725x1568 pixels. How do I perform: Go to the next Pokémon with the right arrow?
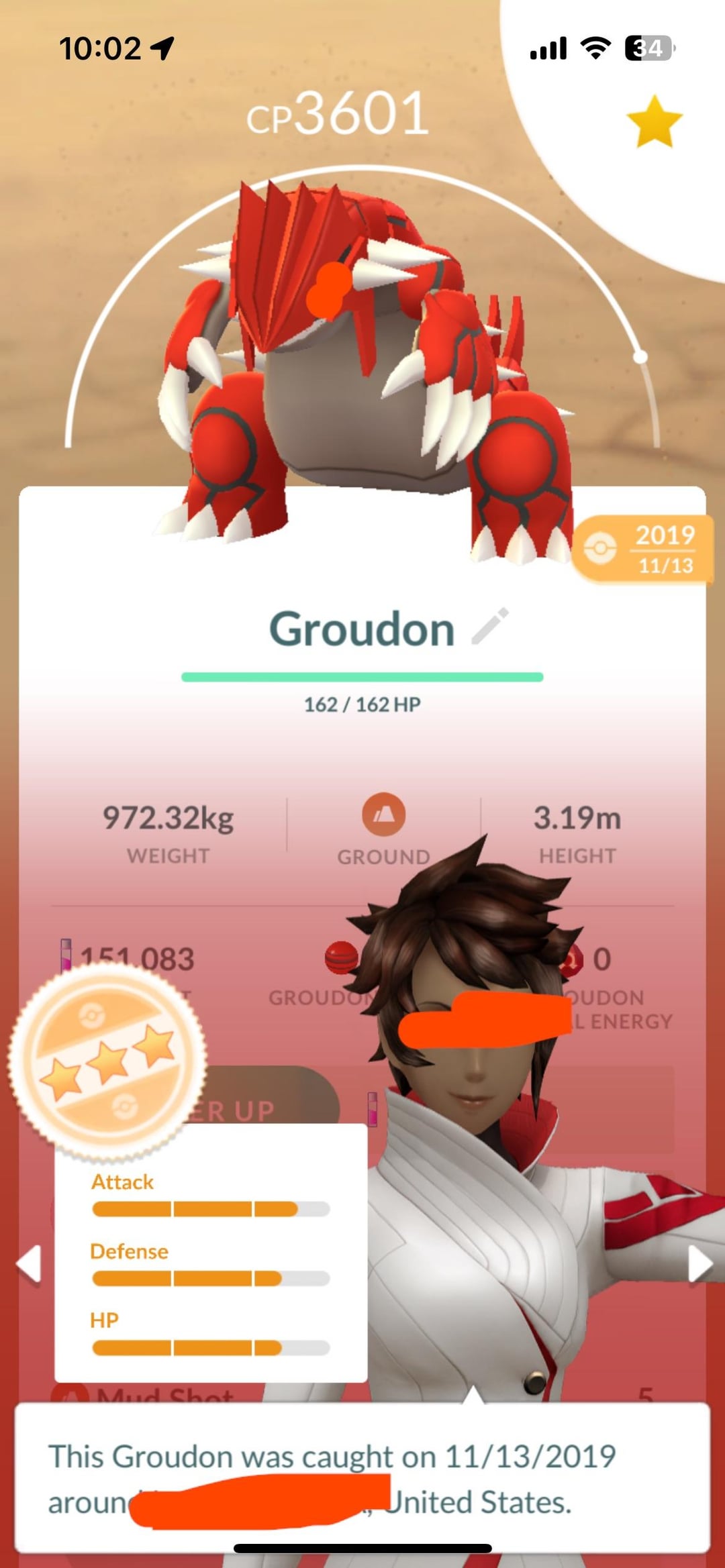tap(699, 1264)
